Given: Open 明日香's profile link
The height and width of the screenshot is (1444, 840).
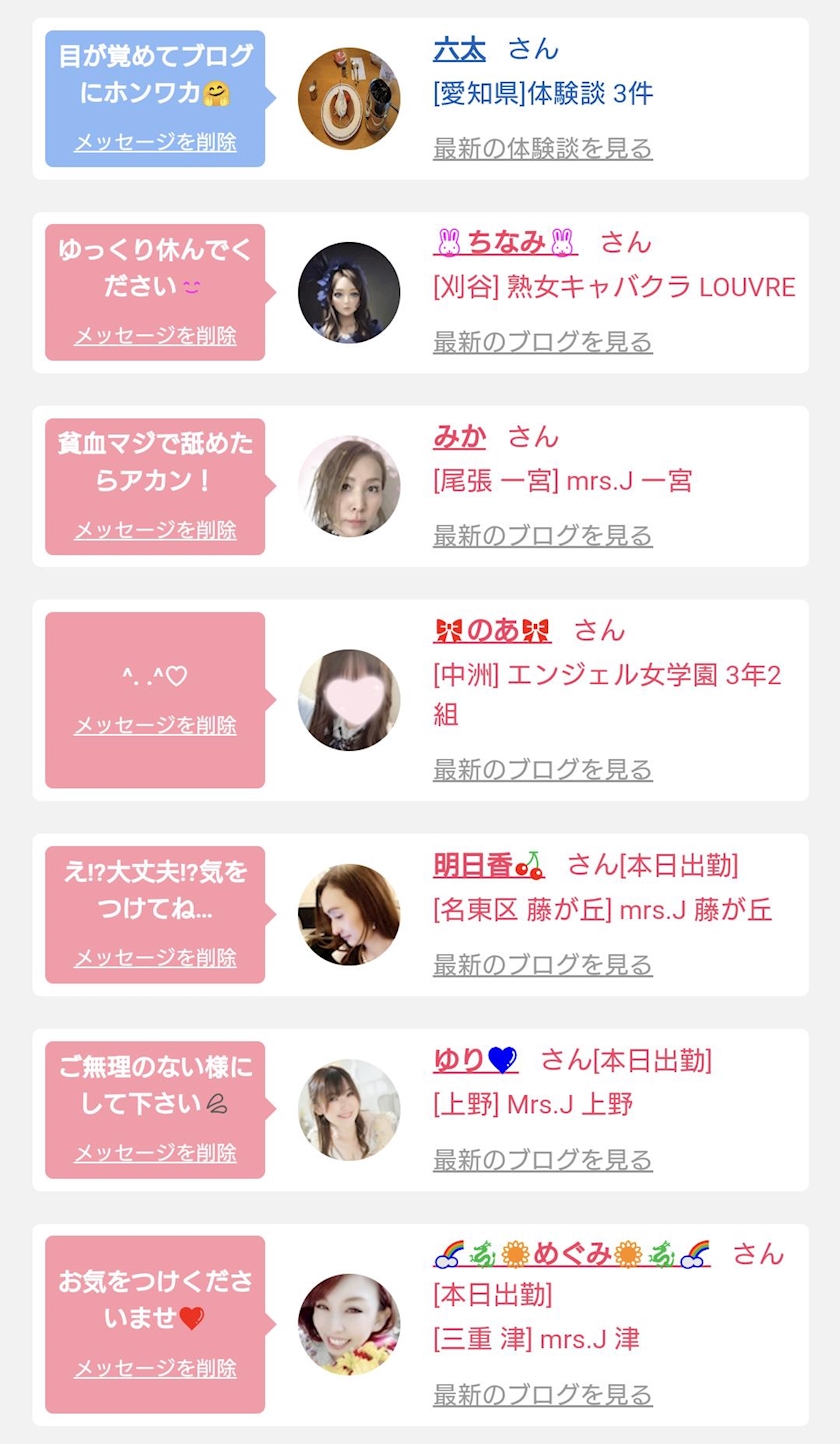Looking at the screenshot, I should click(x=489, y=864).
